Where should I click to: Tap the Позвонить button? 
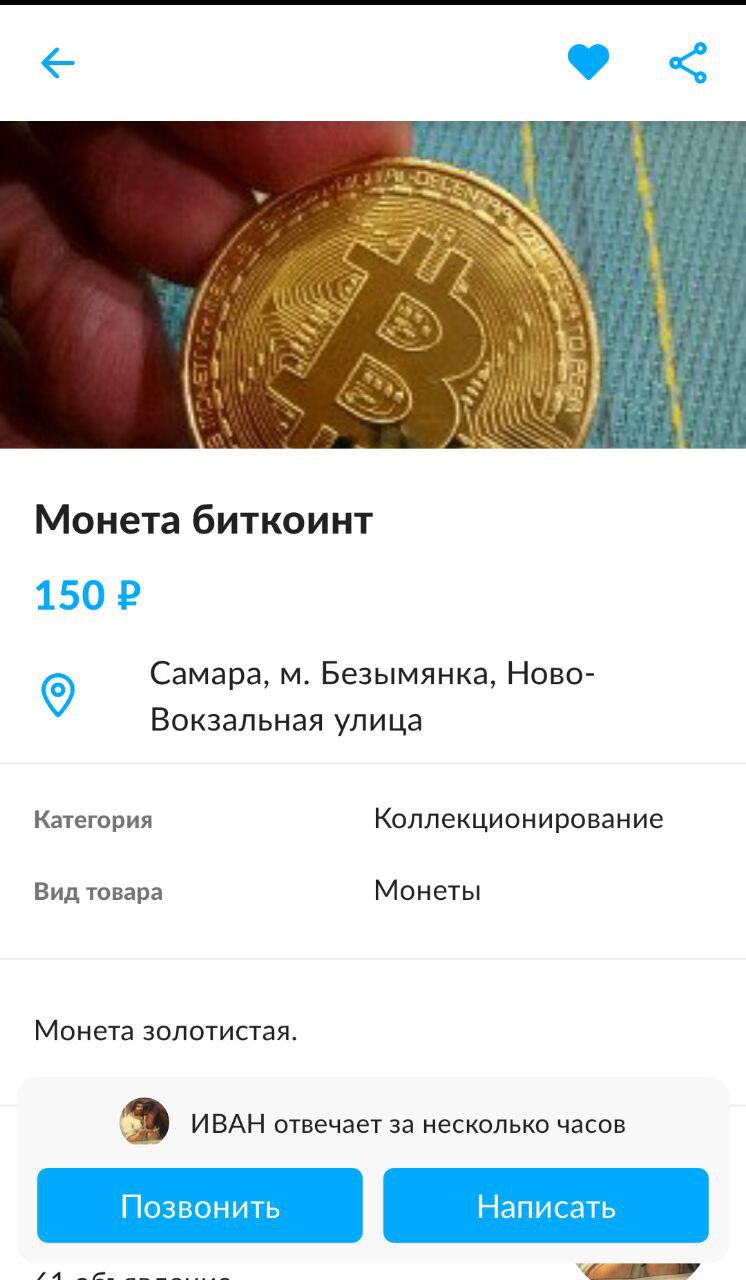[x=200, y=1206]
